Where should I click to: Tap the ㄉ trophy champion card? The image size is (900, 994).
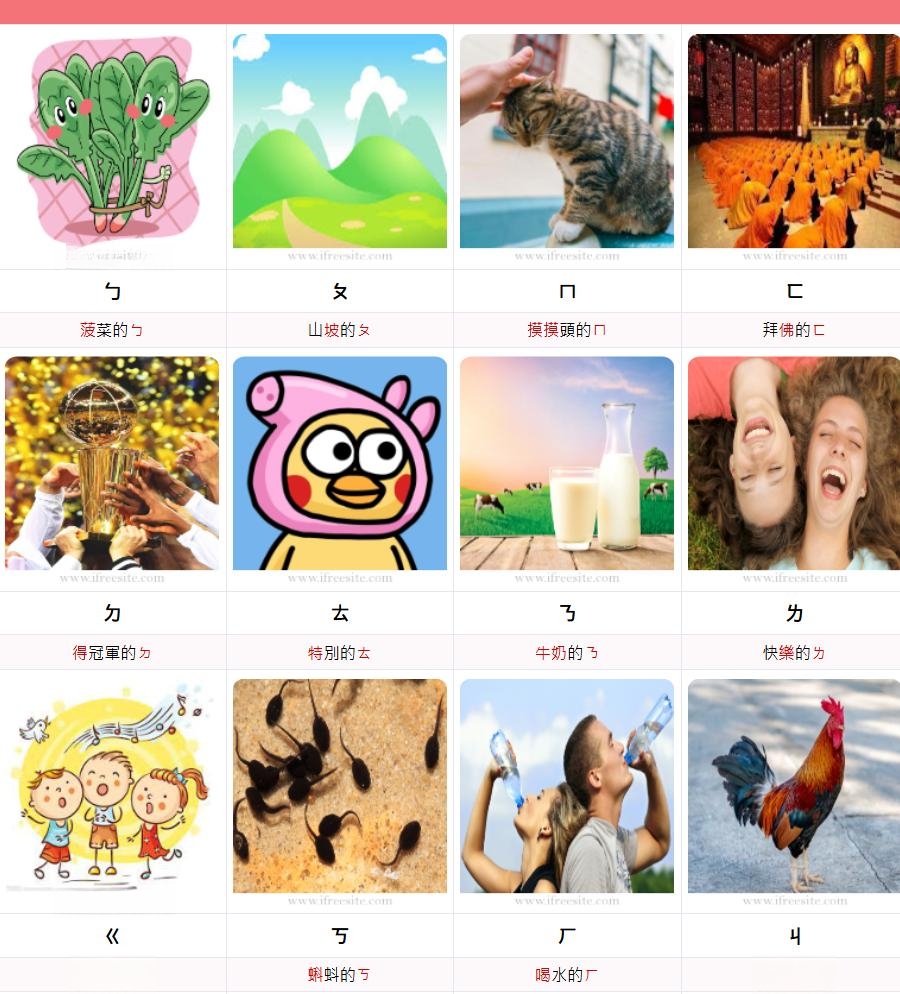click(112, 464)
